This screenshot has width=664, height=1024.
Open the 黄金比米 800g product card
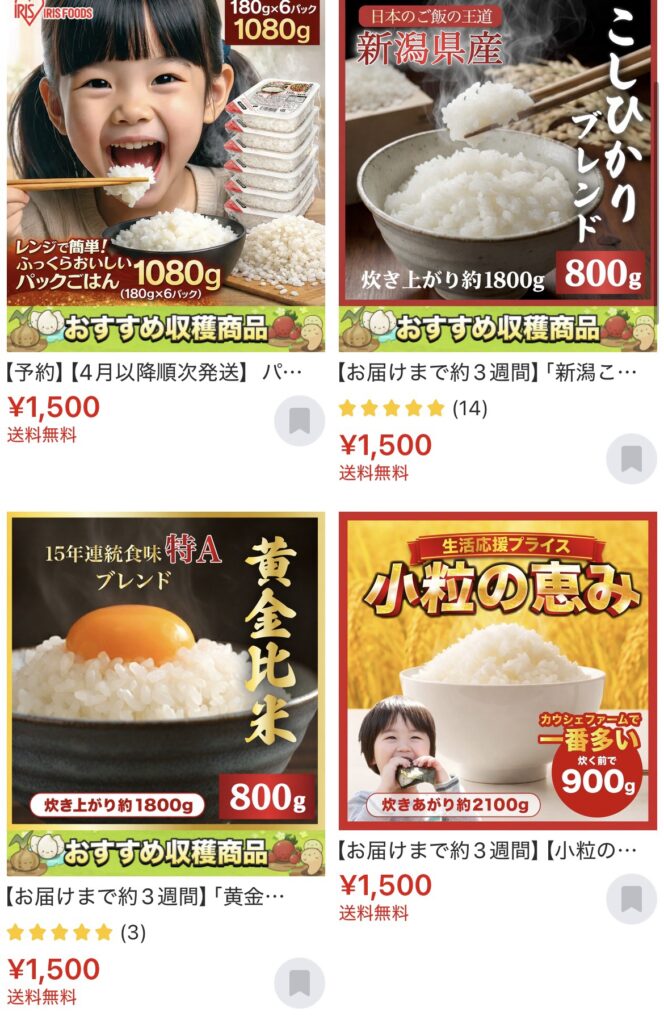165,680
